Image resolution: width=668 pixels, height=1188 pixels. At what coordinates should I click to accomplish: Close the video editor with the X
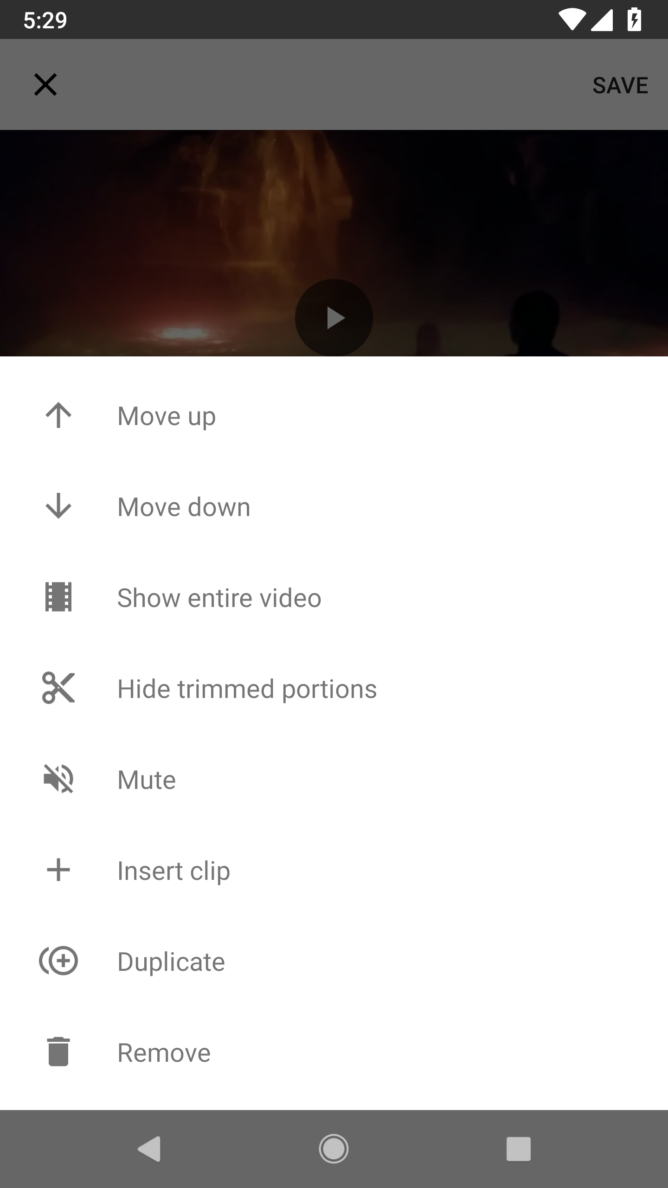(45, 85)
